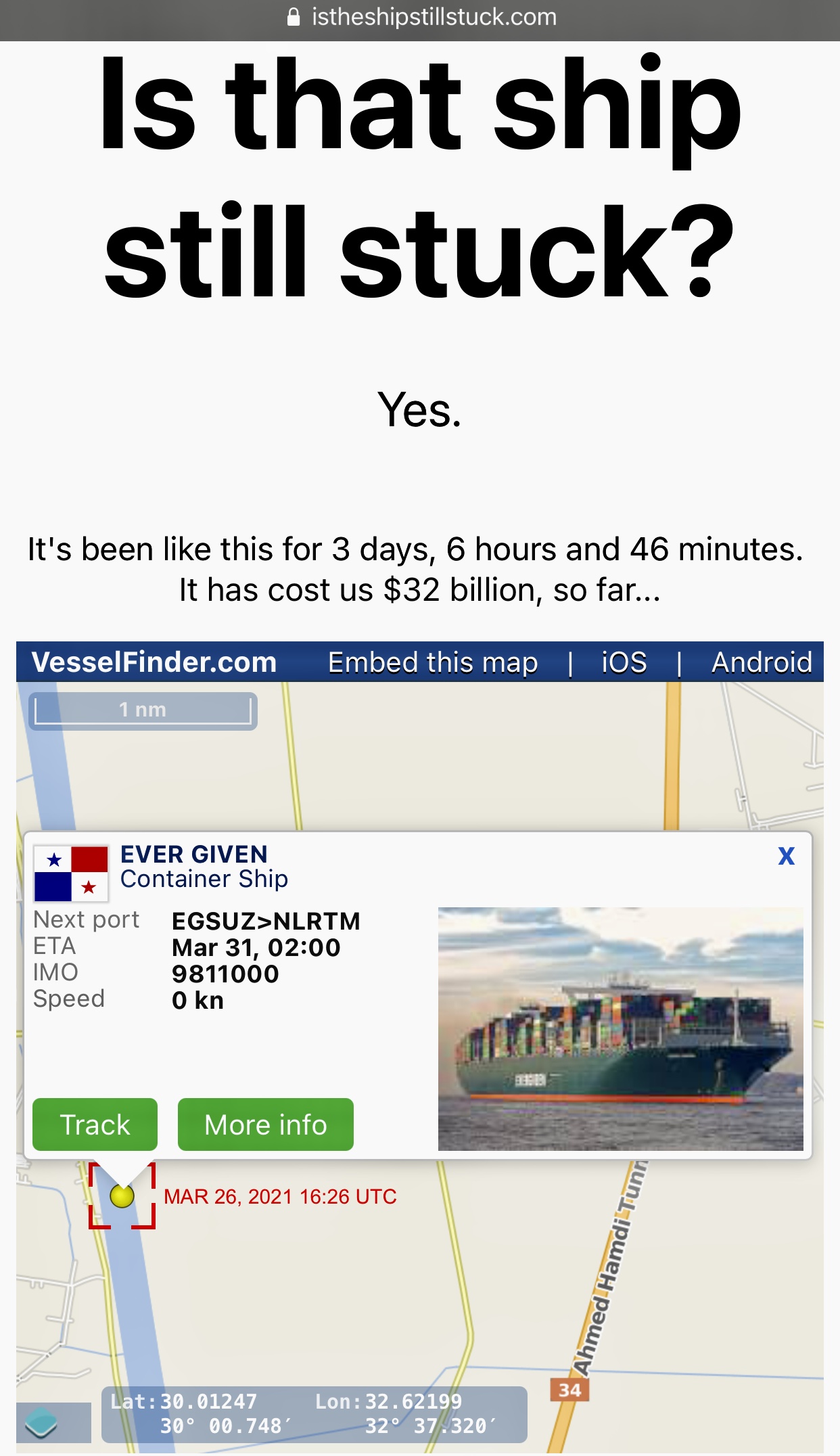Dismiss the EVER GIVEN popup with the X
This screenshot has height=1456, width=840.
point(787,856)
